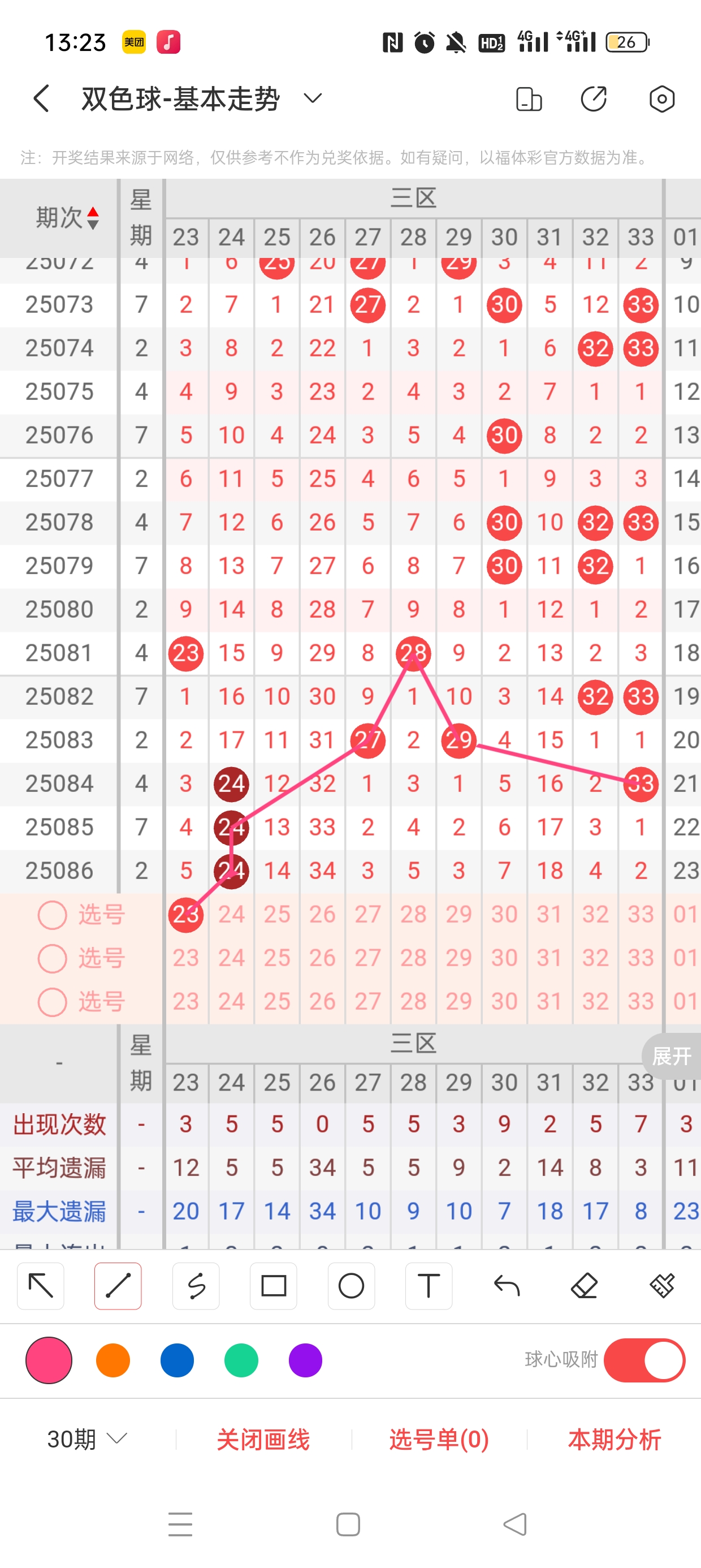This screenshot has width=701, height=1568.
Task: Select the freehand curve tool
Action: pyautogui.click(x=196, y=1286)
